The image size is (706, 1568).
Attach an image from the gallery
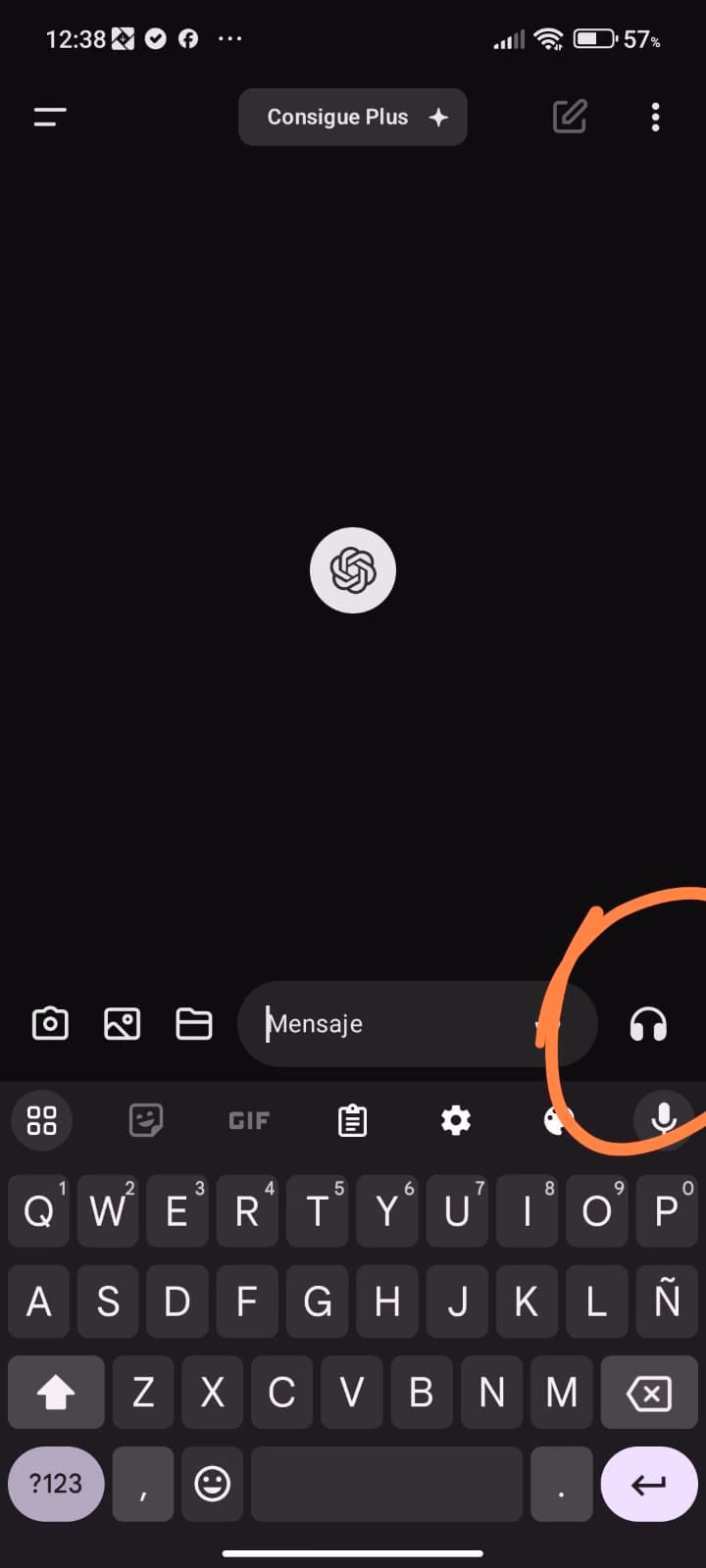click(x=122, y=1024)
